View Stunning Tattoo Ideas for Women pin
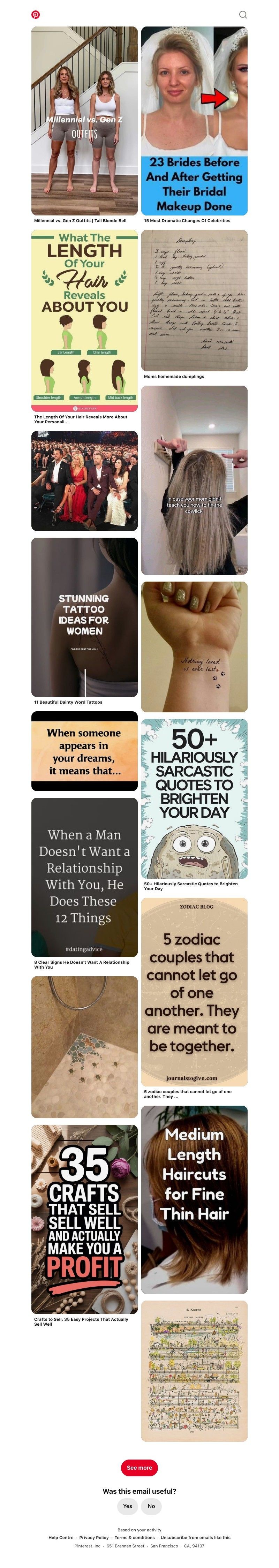 click(84, 616)
